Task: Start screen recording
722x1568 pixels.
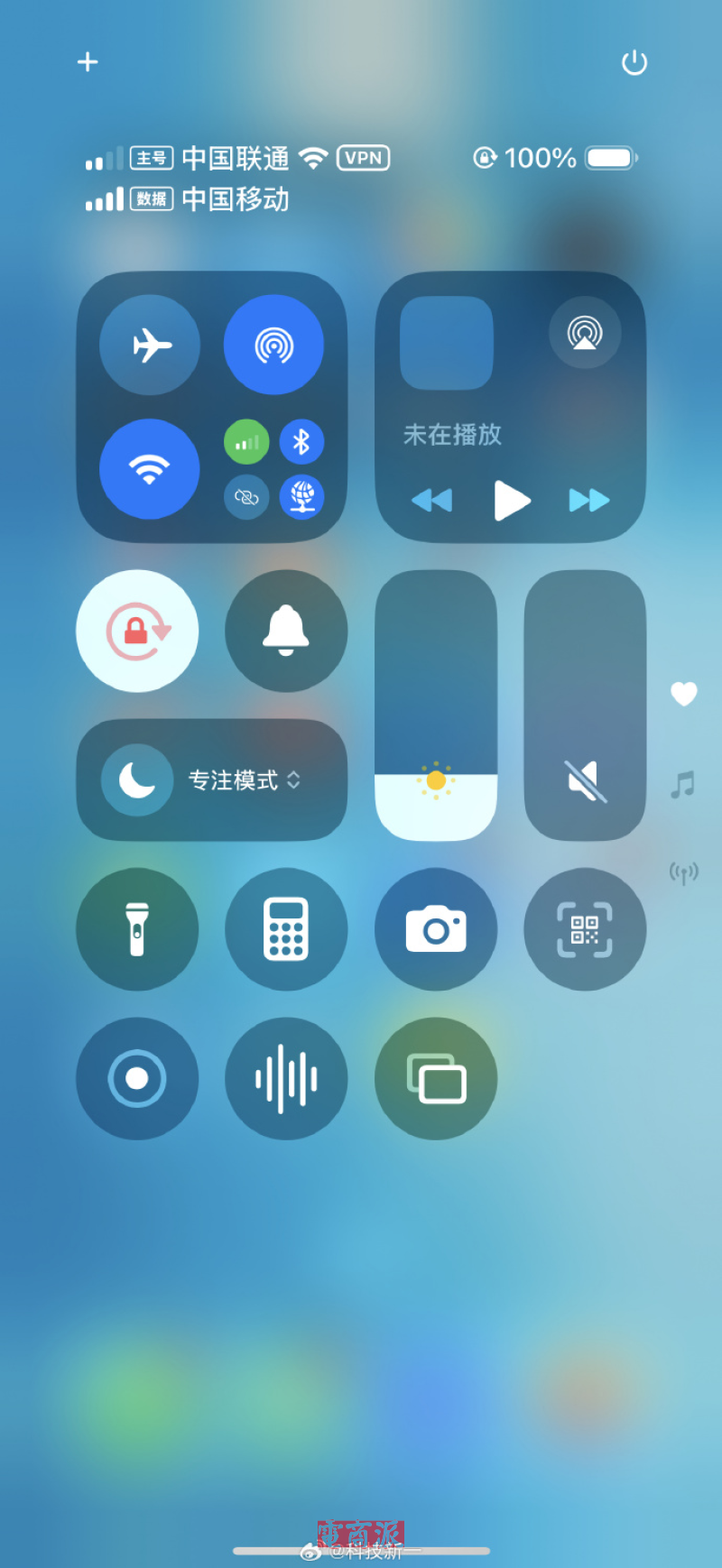Action: (137, 1078)
